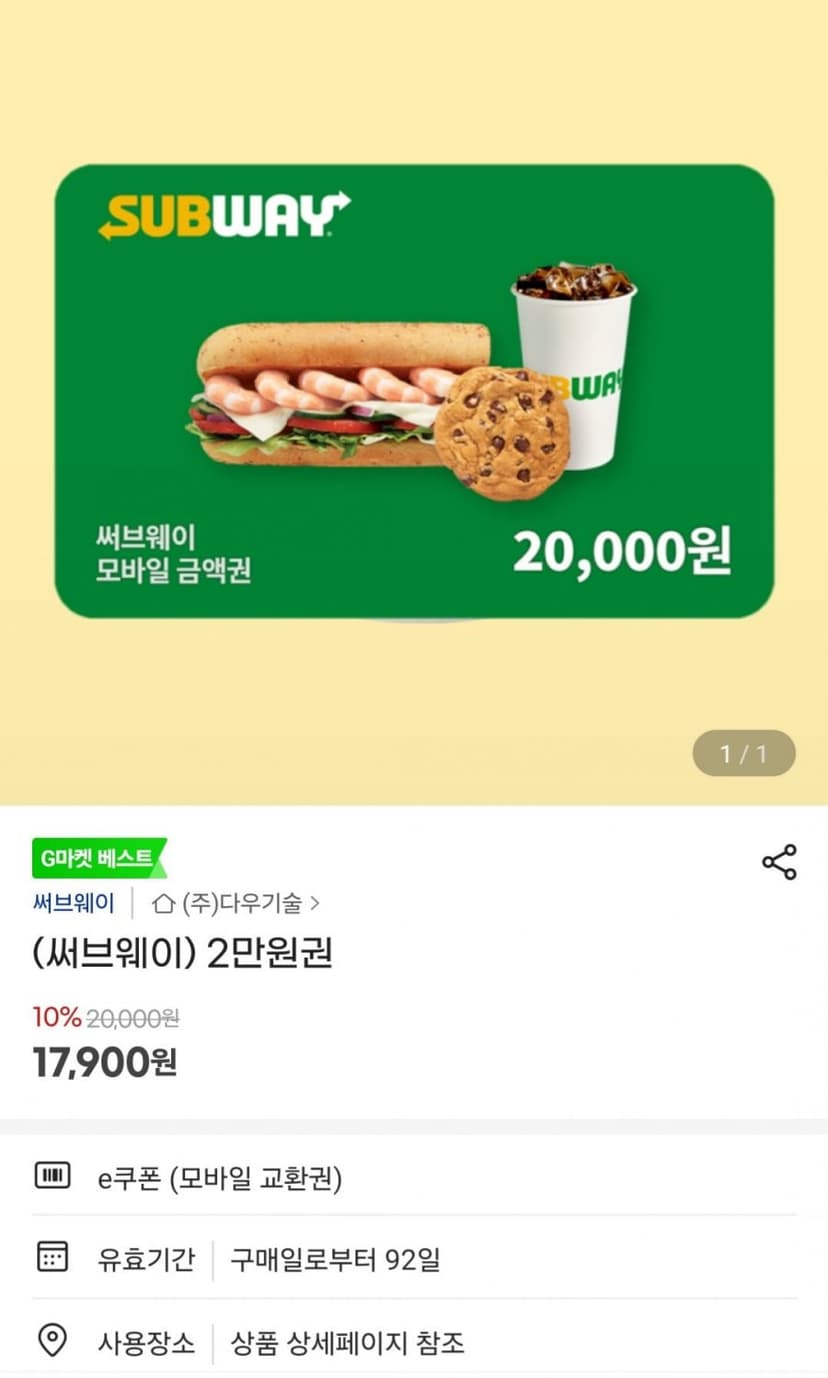Share this Subway coupon

click(779, 862)
